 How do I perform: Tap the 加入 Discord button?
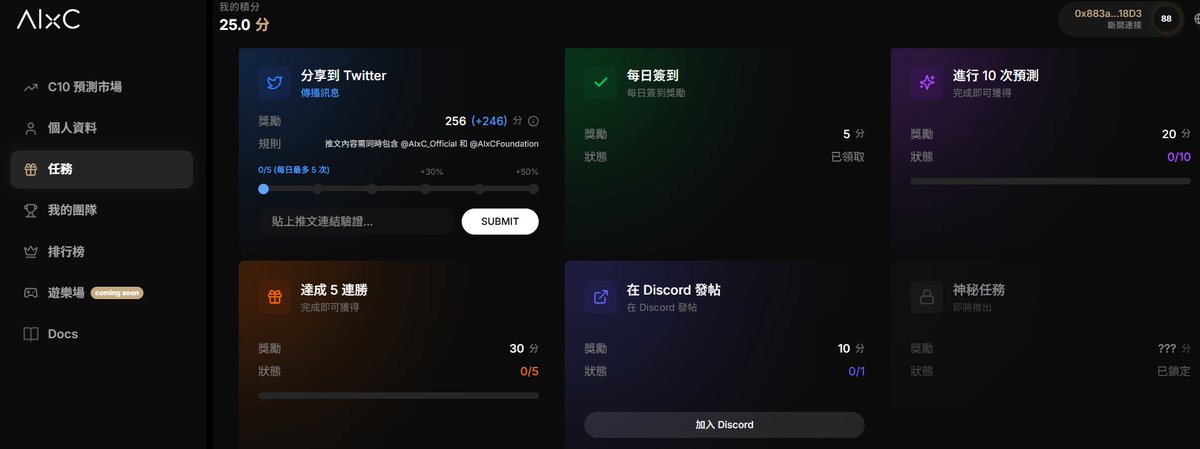pyautogui.click(x=724, y=425)
